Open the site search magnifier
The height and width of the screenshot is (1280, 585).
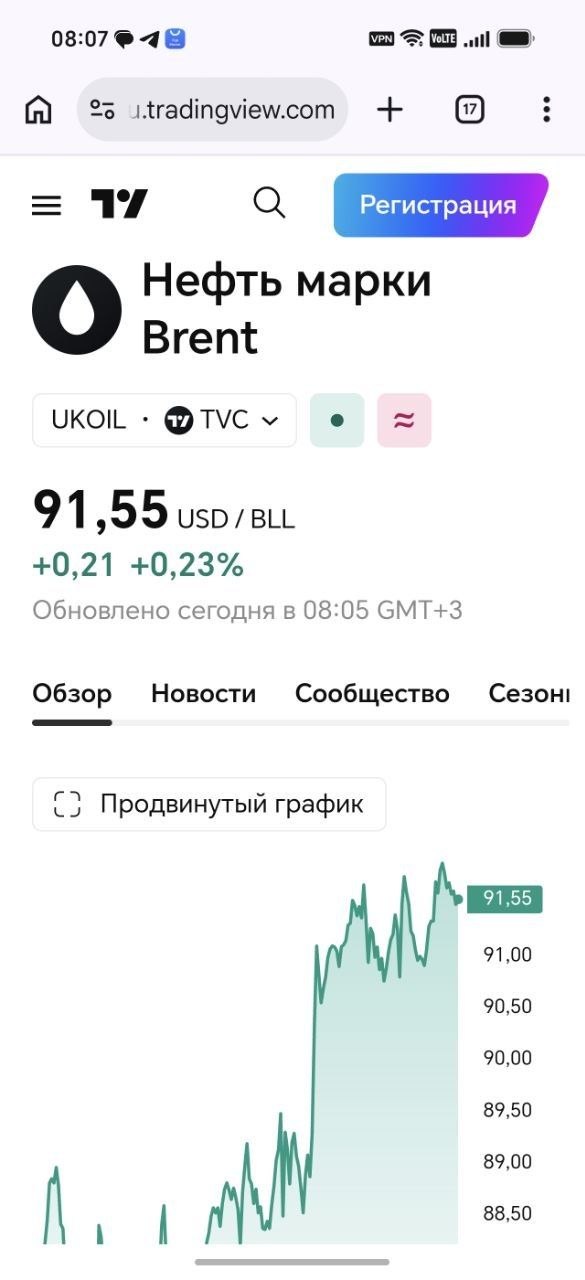tap(269, 203)
